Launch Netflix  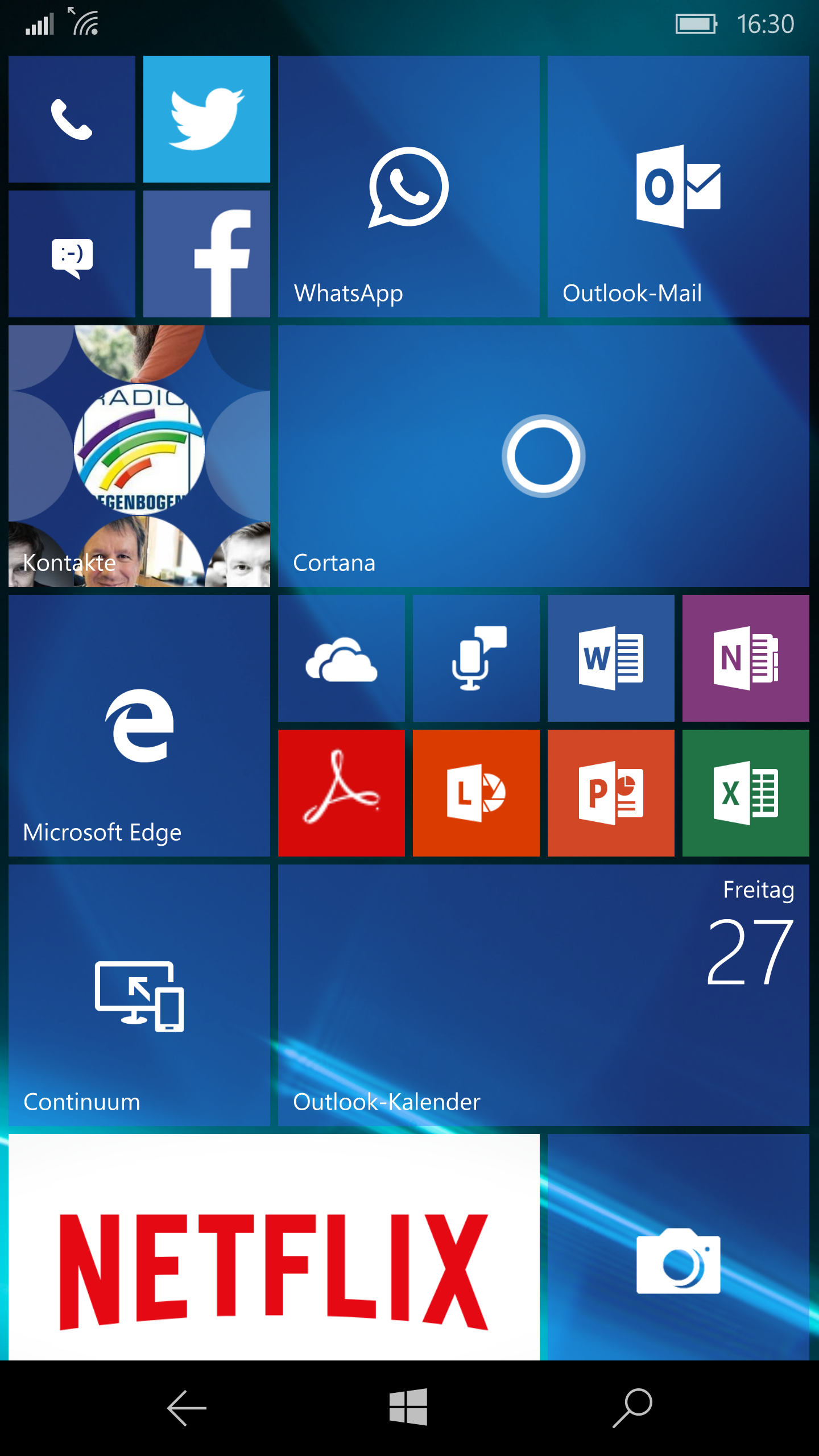click(x=274, y=1247)
